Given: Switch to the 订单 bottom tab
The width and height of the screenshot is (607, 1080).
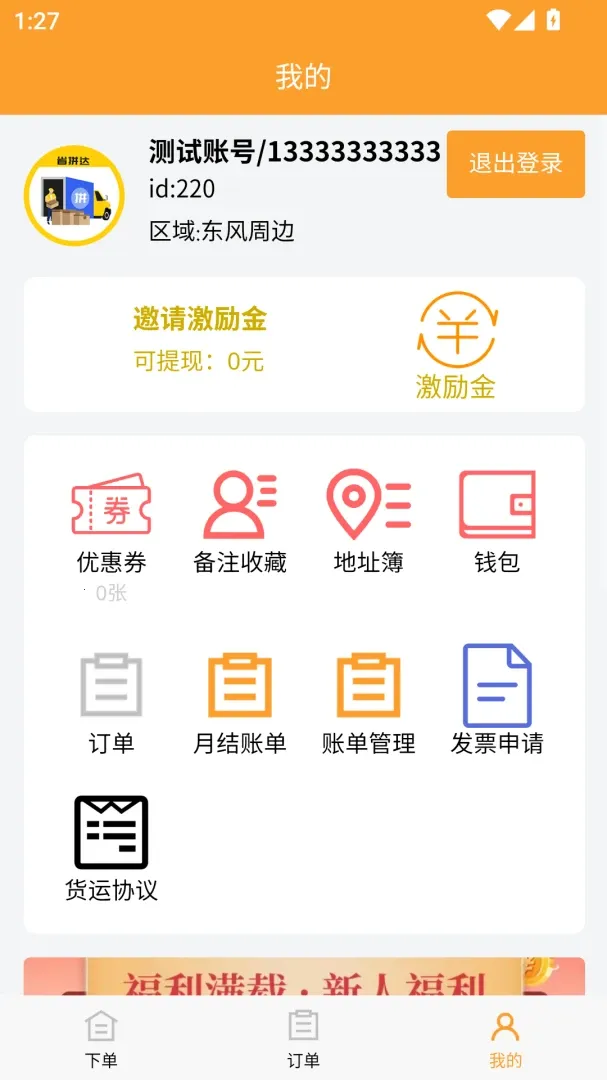Looking at the screenshot, I should (x=303, y=1039).
